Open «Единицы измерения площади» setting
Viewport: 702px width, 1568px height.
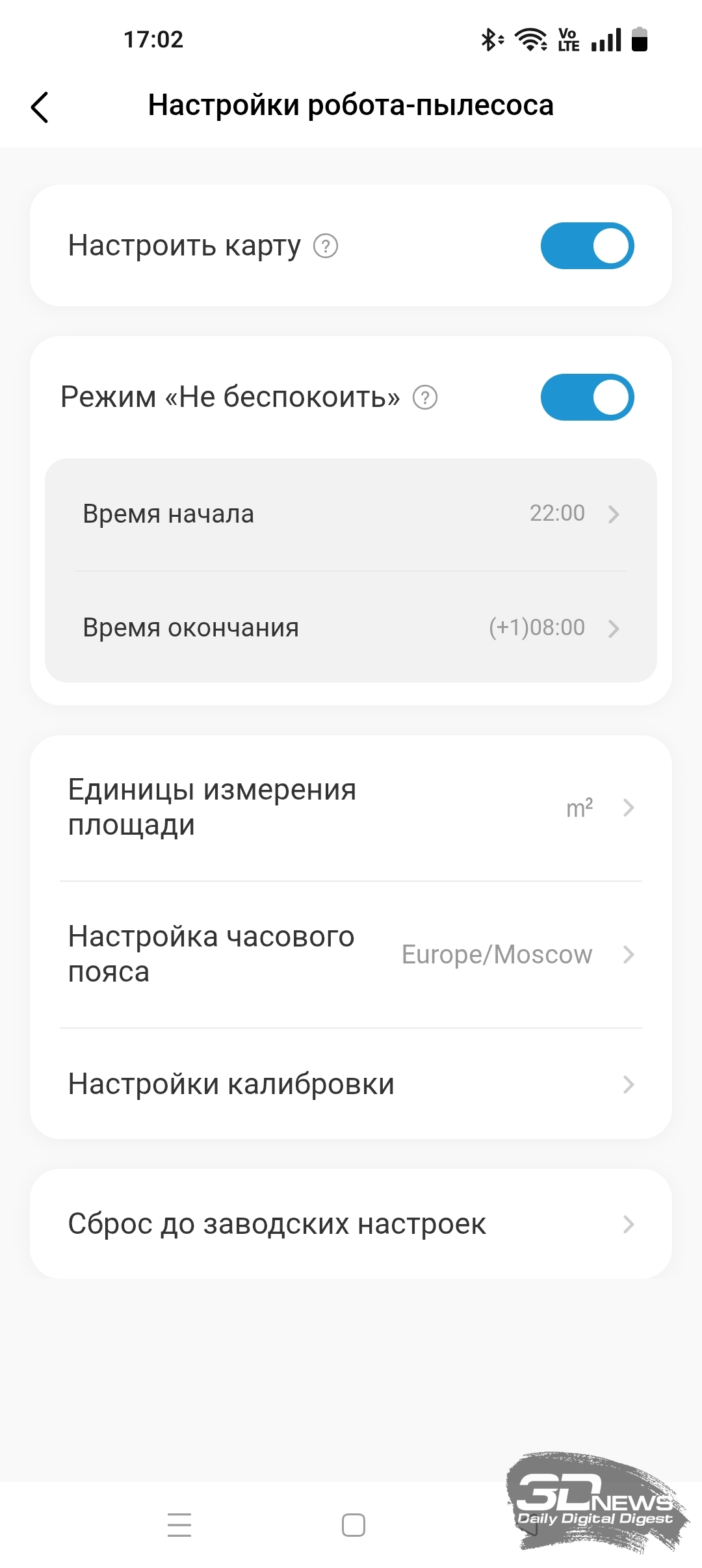tap(351, 808)
